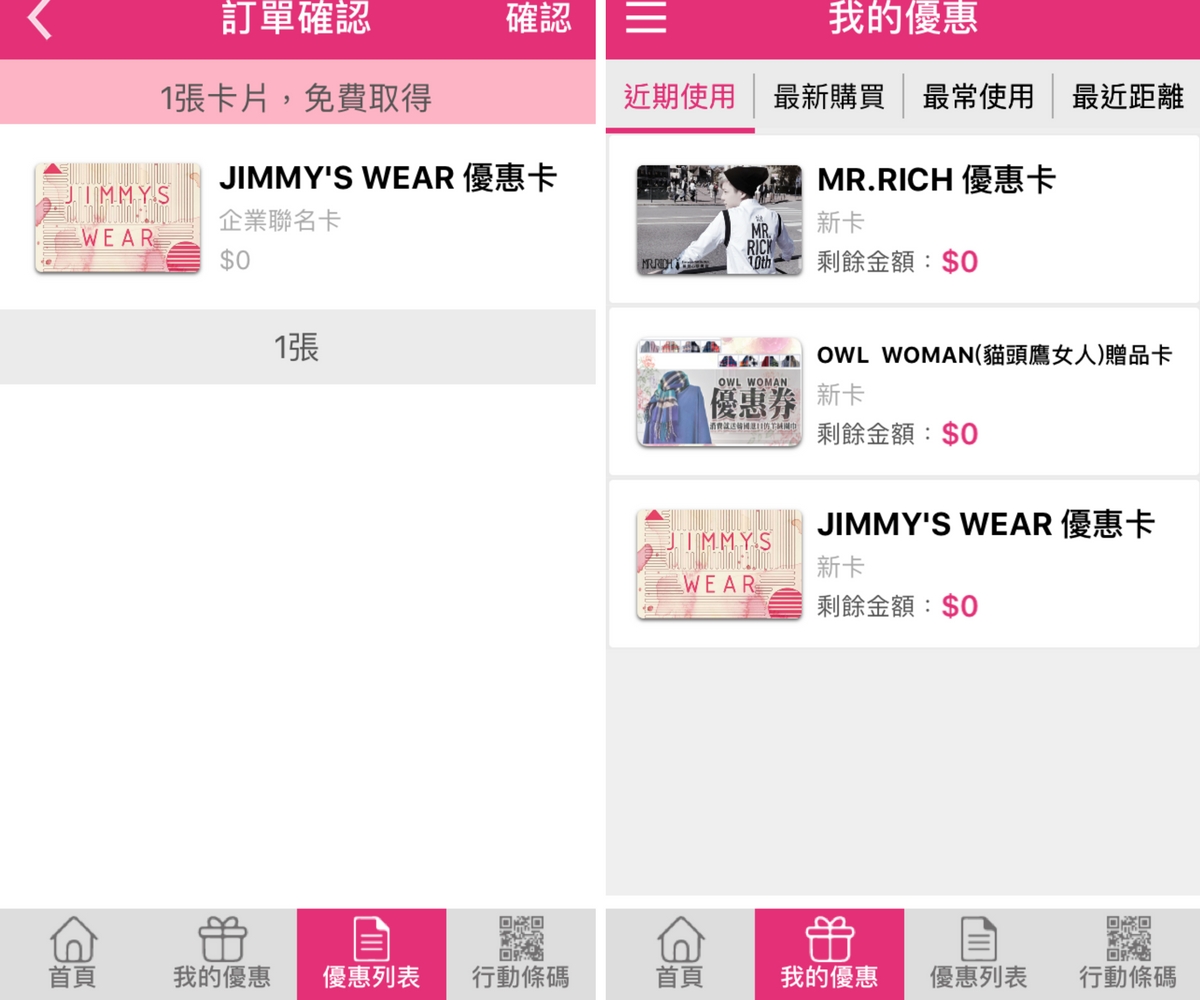Open the hamburger menu on 我的優惠
Image resolution: width=1200 pixels, height=1000 pixels.
(x=646, y=18)
